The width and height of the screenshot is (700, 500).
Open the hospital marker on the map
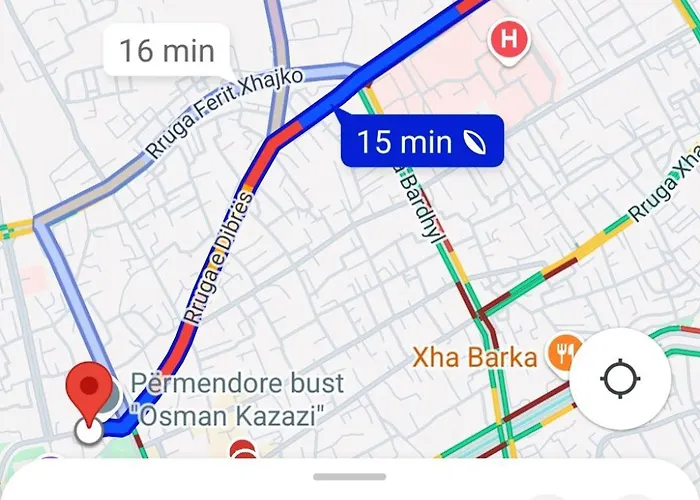point(508,42)
